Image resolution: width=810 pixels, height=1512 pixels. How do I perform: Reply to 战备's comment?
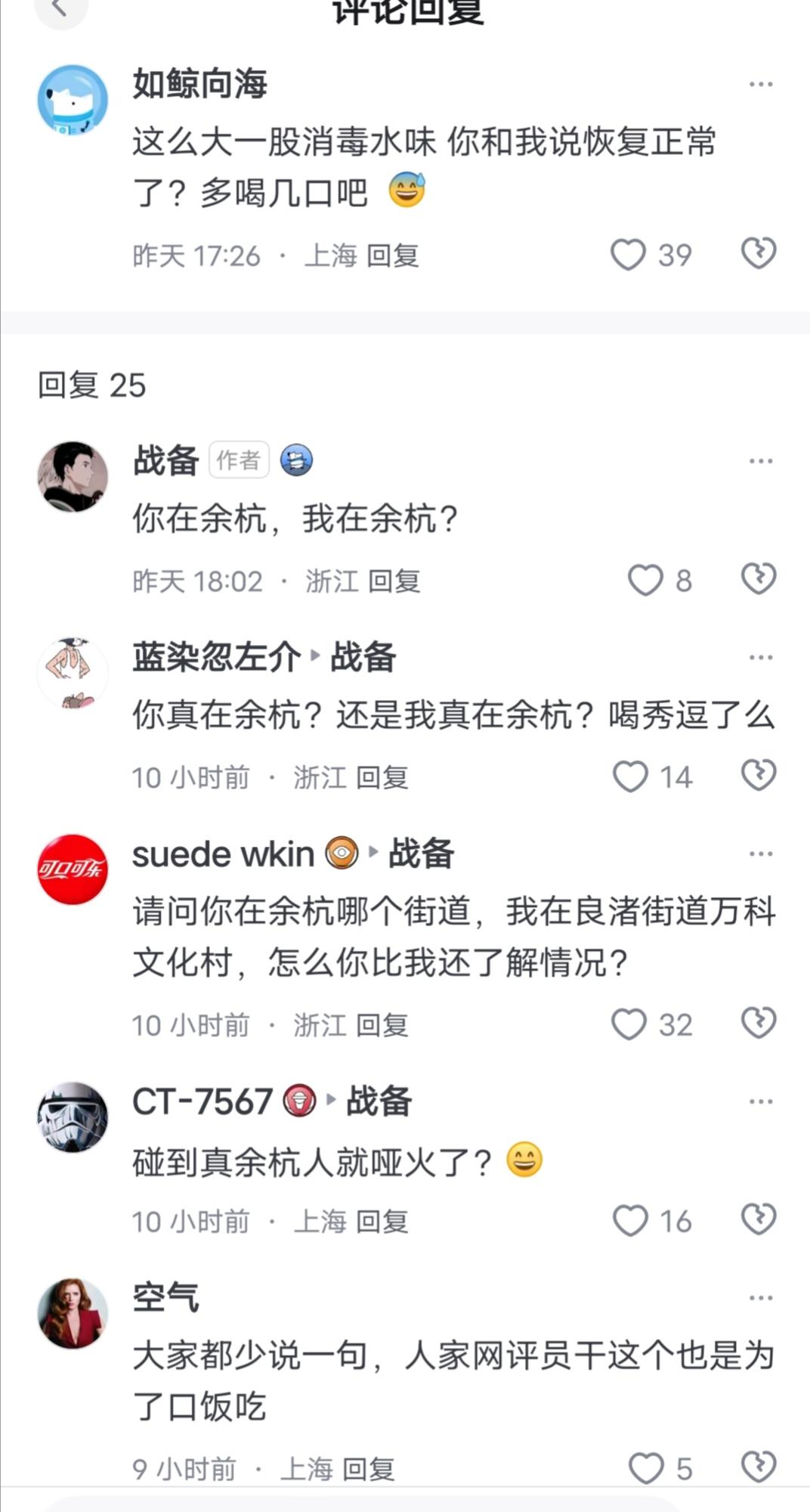394,581
